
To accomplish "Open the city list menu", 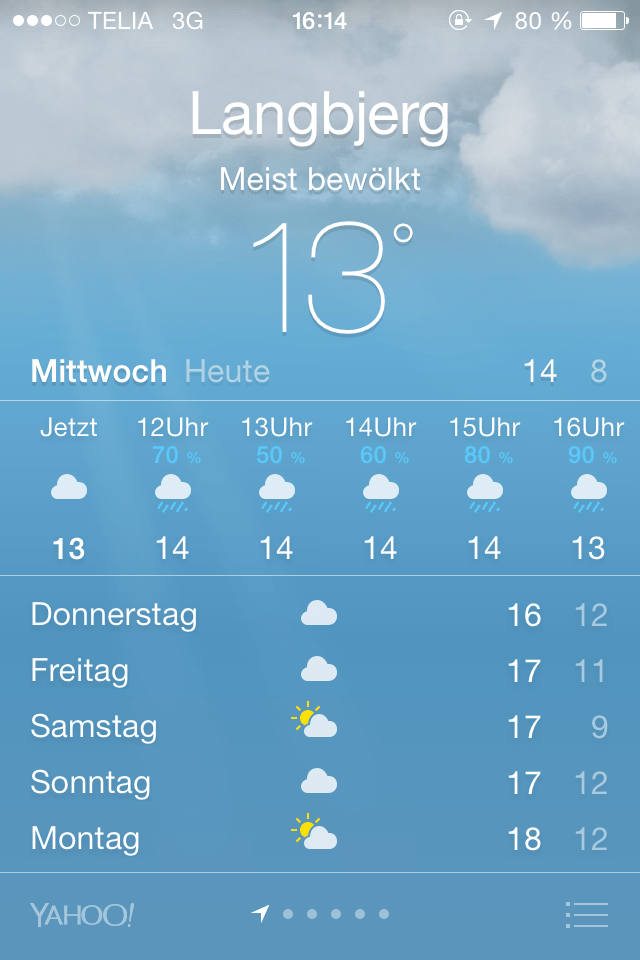I will coord(587,914).
